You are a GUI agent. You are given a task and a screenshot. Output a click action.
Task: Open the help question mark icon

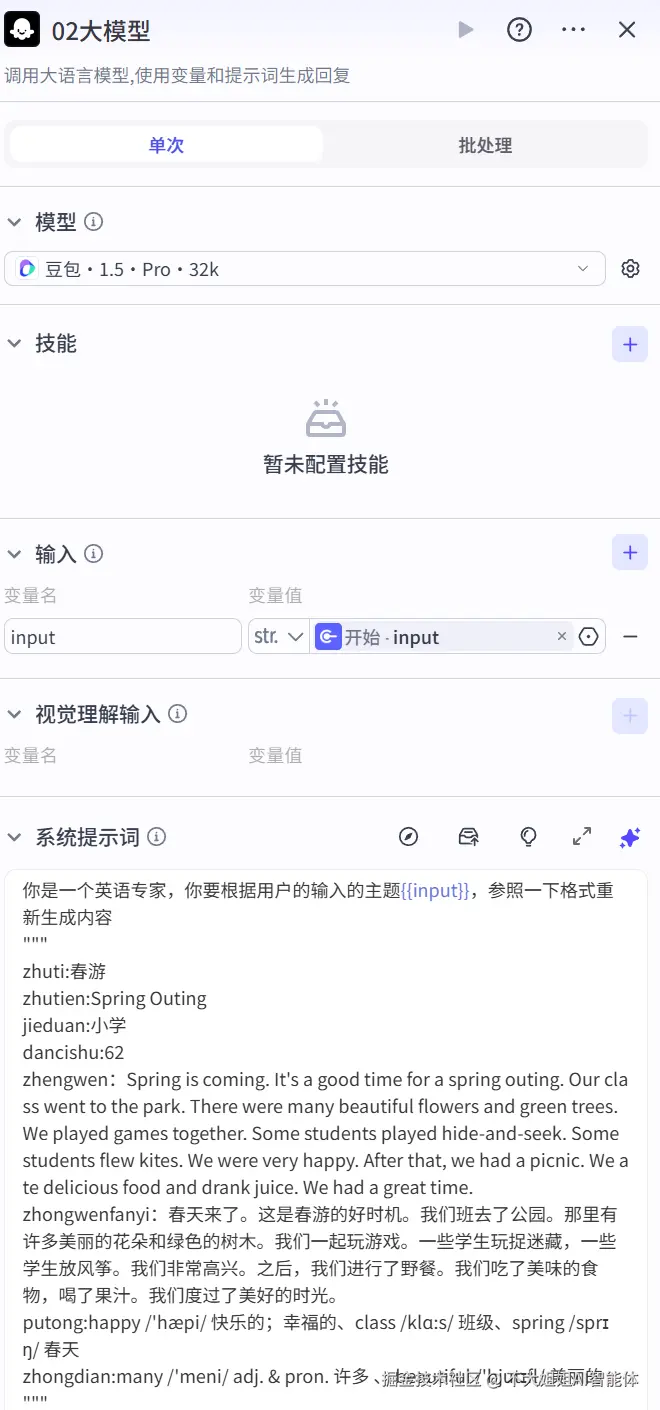(x=519, y=30)
